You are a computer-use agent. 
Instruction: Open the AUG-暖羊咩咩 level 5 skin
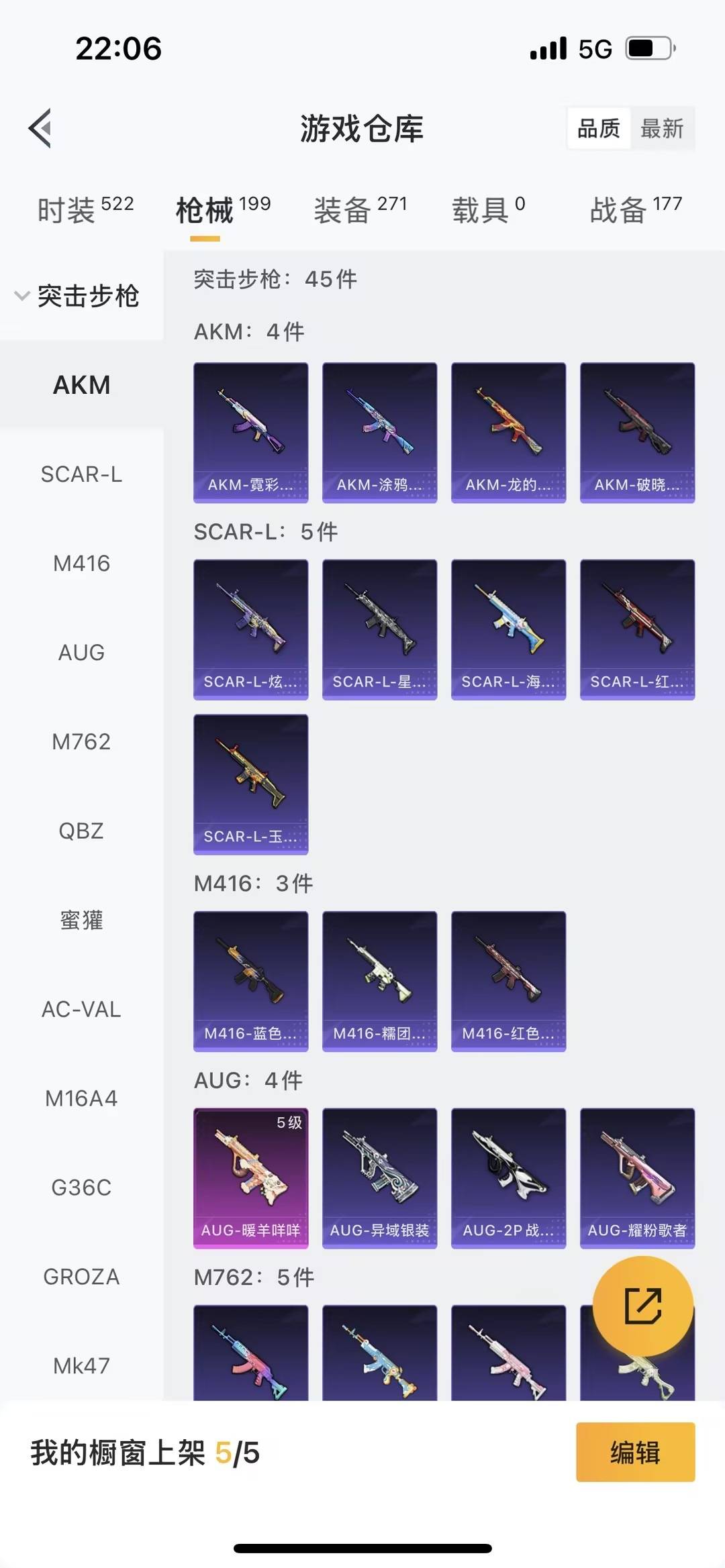click(x=250, y=1178)
